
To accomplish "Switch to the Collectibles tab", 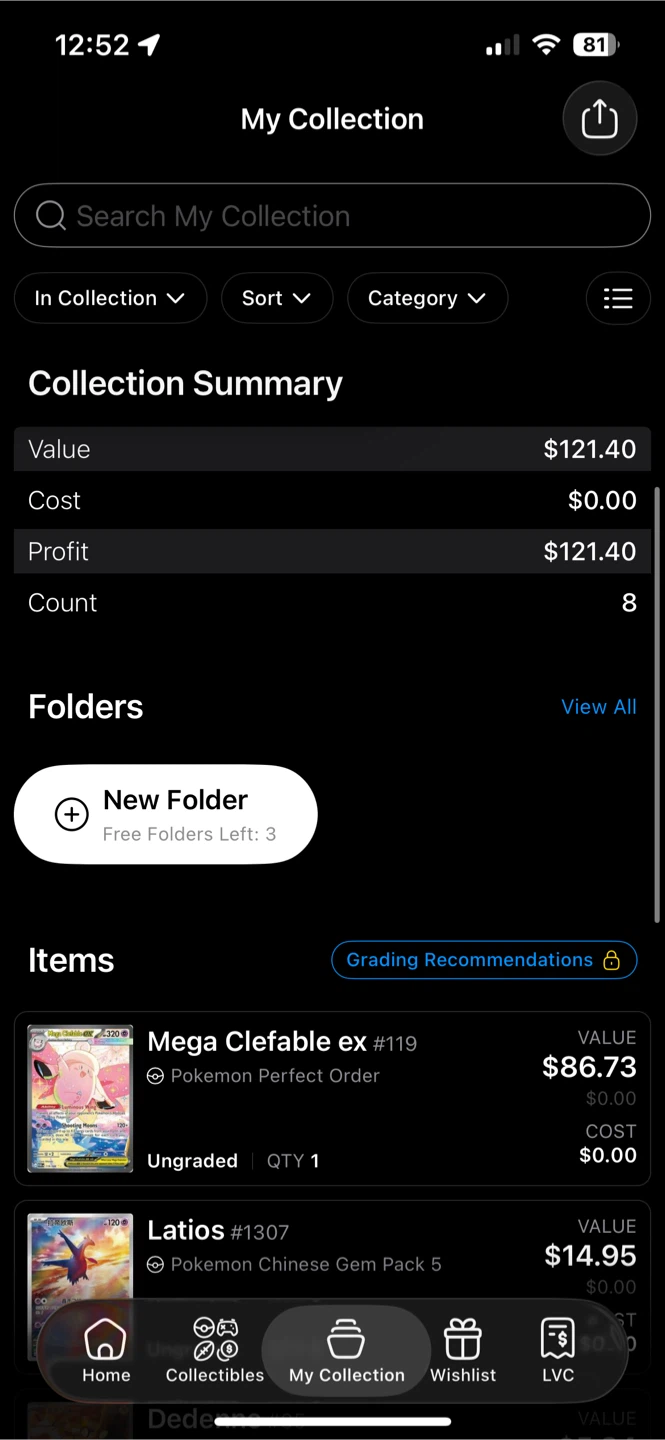I will pos(215,1351).
